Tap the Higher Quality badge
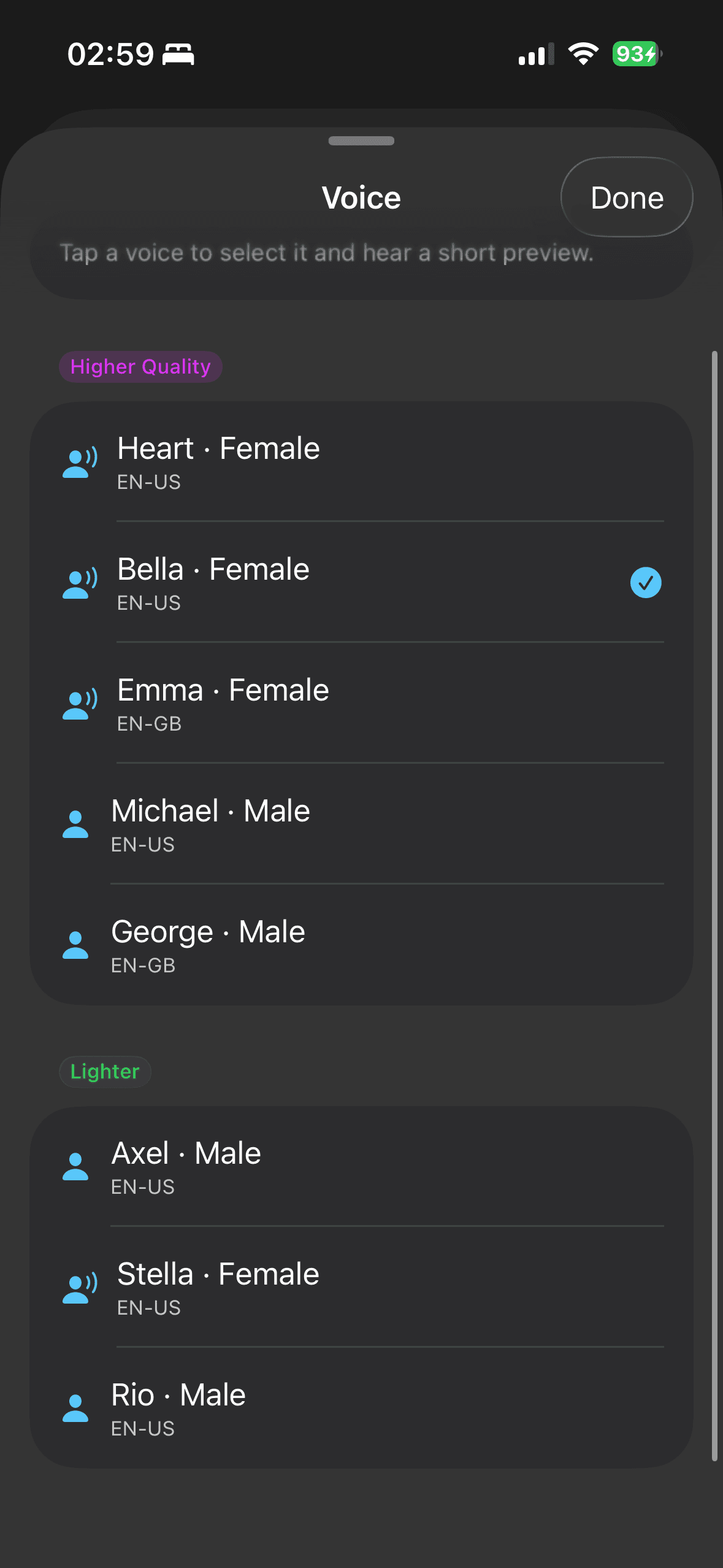 click(140, 366)
